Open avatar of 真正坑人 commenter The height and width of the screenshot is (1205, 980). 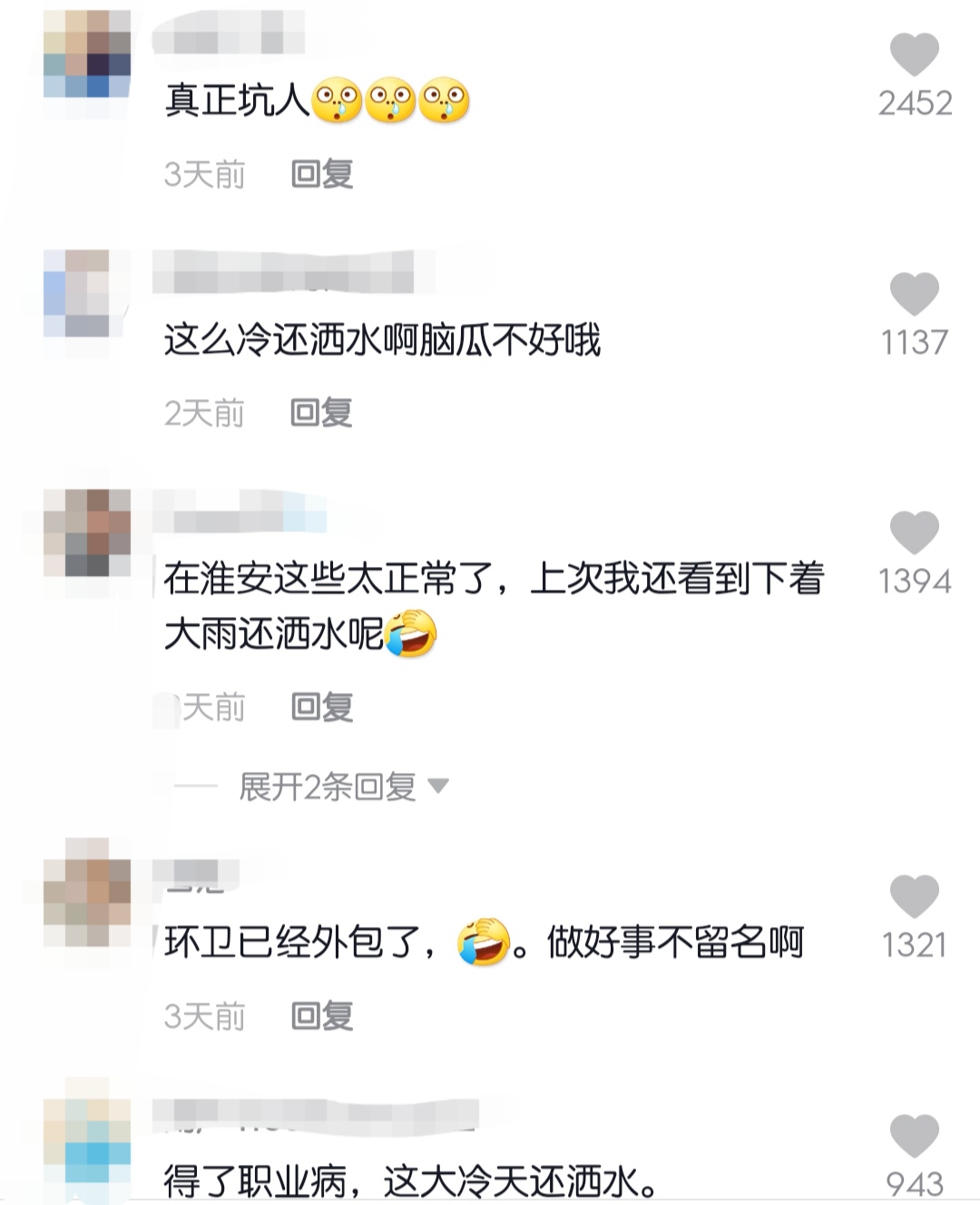87,54
